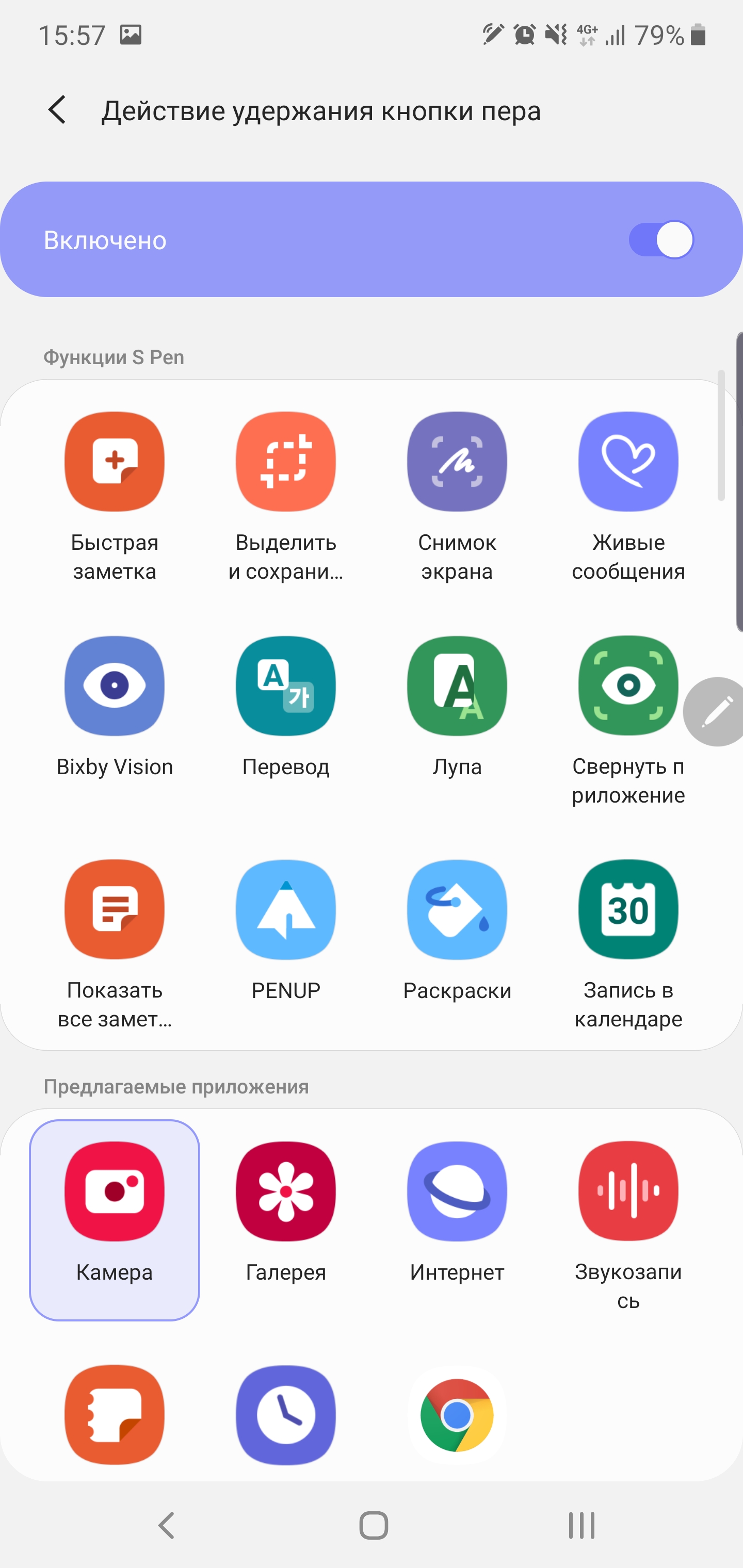Go back from the pen button action screen

(57, 111)
